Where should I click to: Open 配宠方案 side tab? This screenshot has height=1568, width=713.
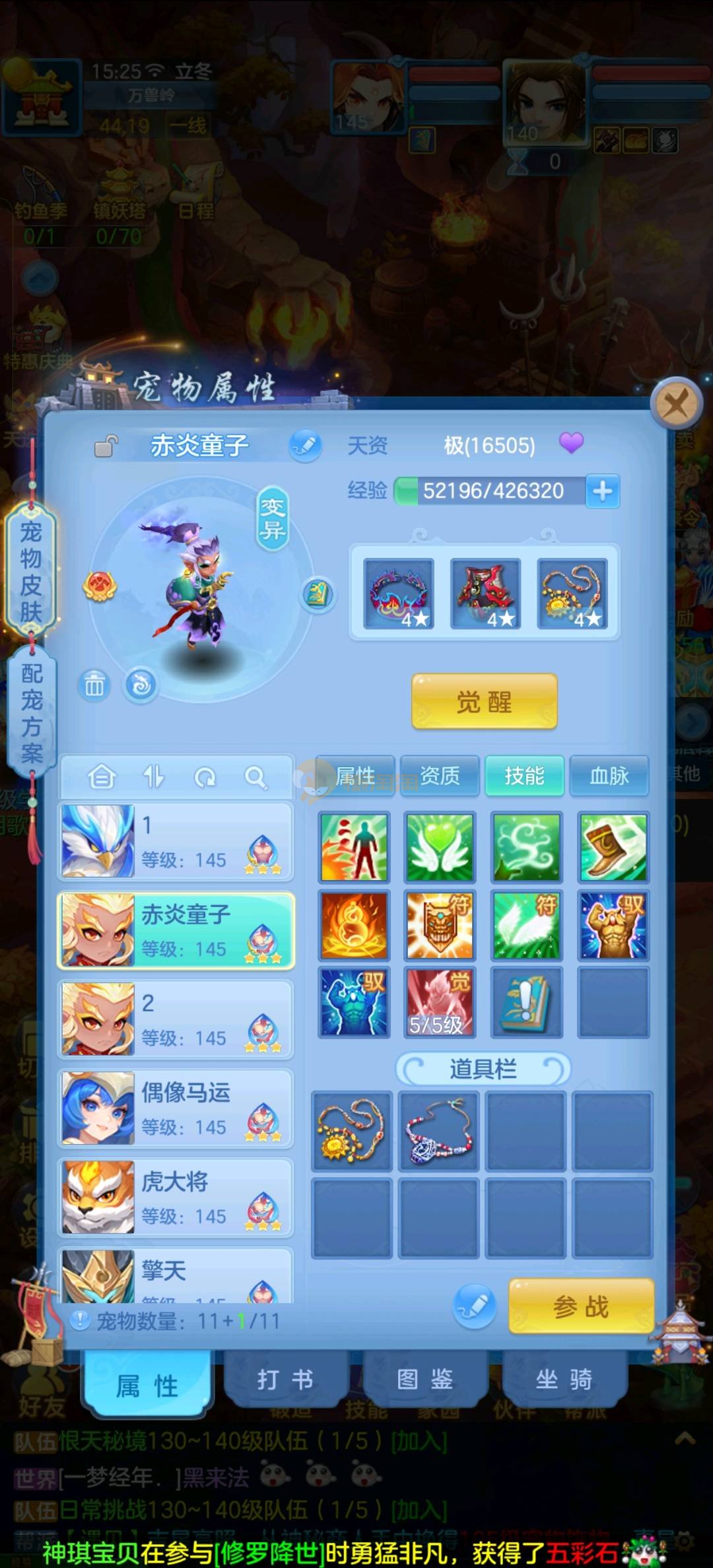point(31,713)
